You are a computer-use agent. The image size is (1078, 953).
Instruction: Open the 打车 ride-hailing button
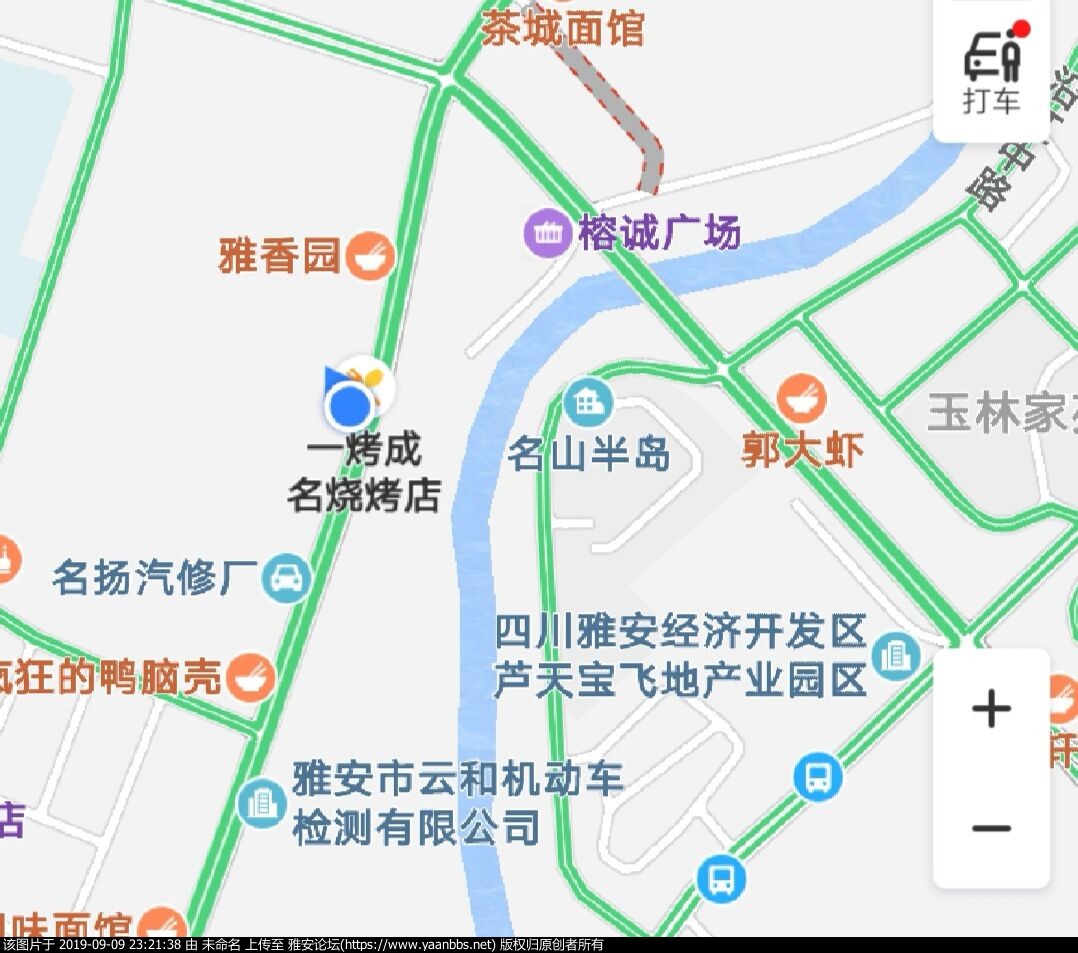click(991, 70)
